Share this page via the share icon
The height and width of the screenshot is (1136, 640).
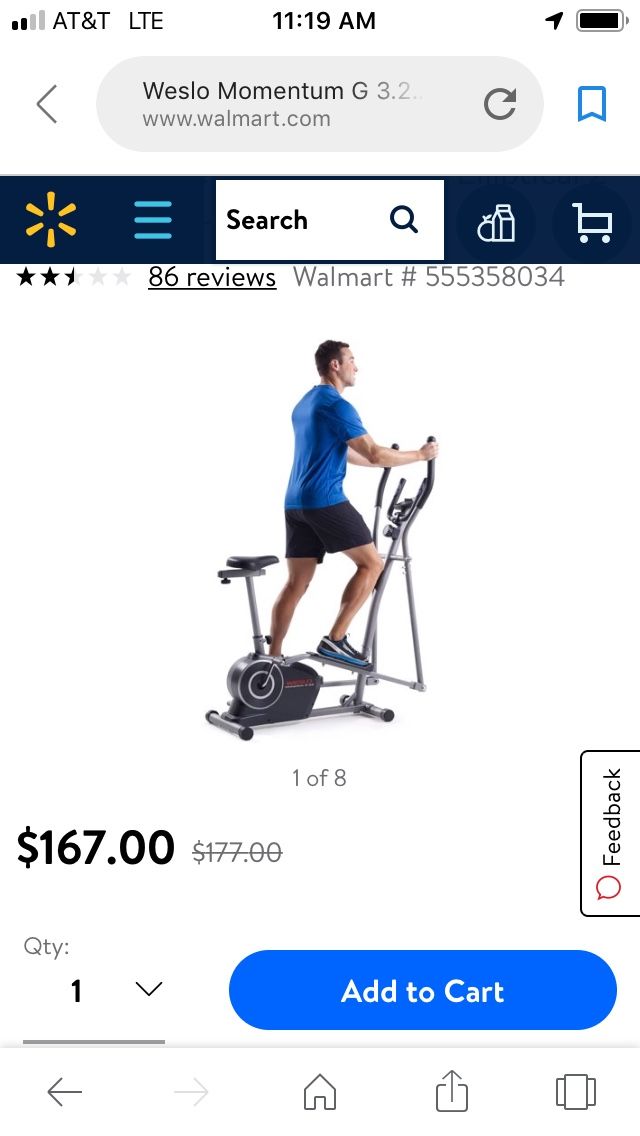[452, 1090]
